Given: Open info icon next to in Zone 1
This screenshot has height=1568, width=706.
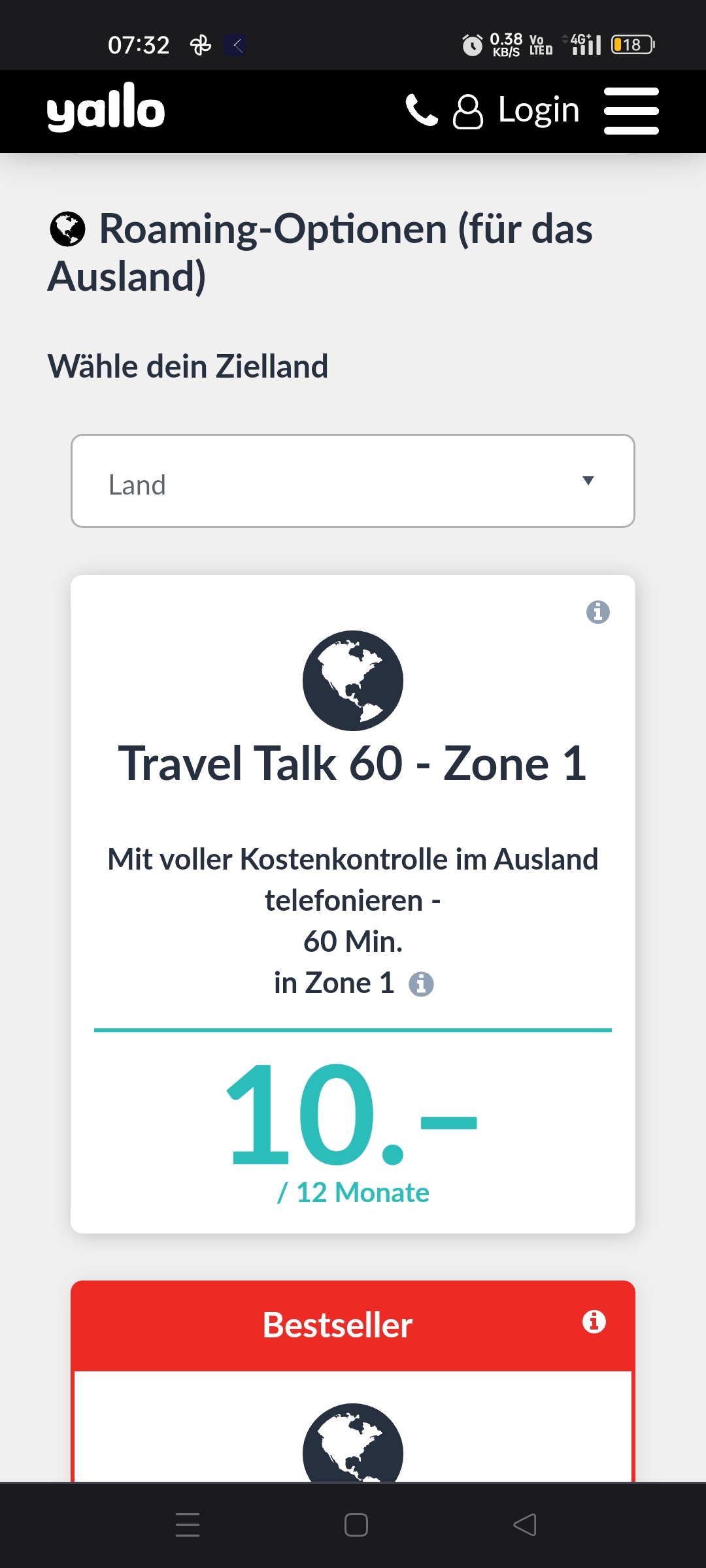Looking at the screenshot, I should tap(422, 983).
